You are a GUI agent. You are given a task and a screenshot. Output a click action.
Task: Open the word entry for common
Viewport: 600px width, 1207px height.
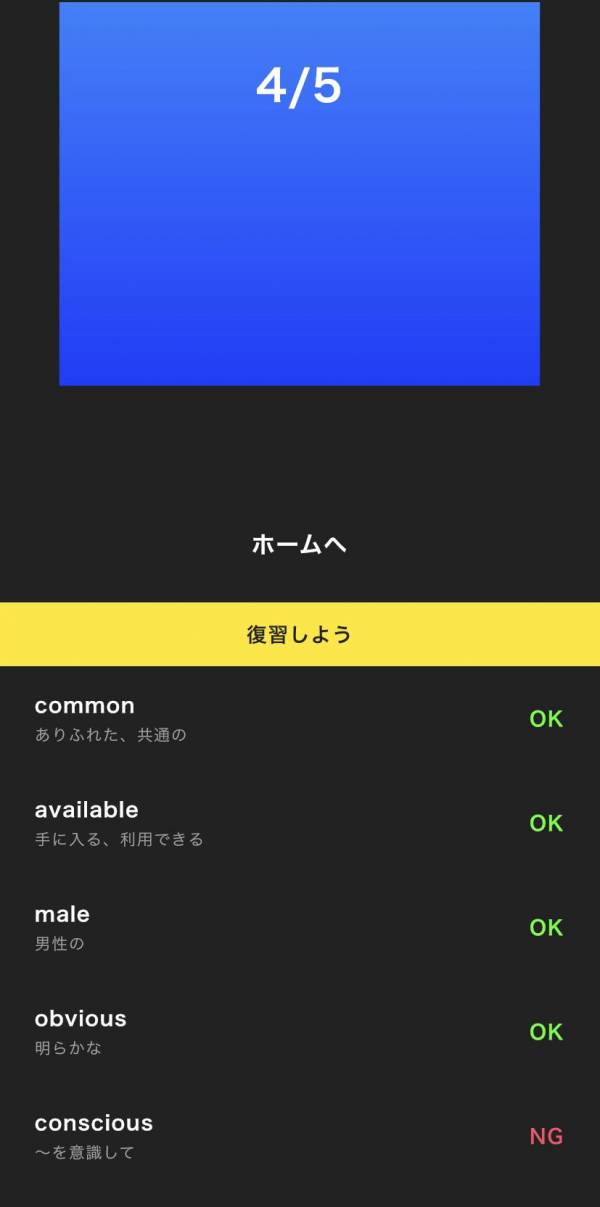tap(299, 719)
